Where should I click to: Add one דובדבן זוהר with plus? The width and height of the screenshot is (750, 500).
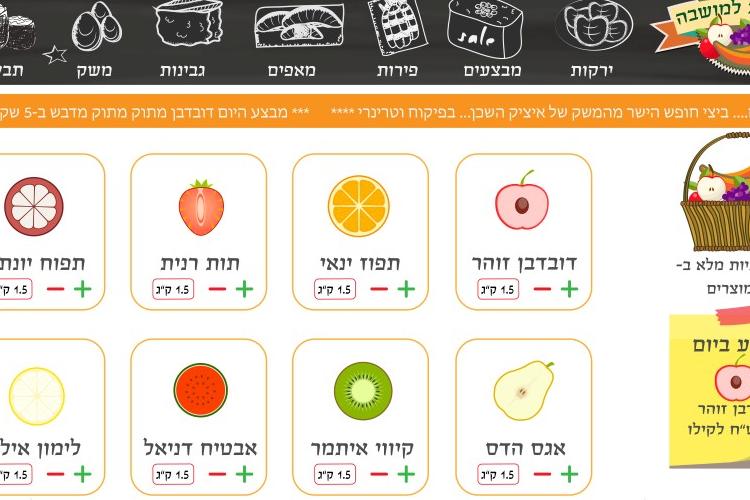pyautogui.click(x=569, y=289)
